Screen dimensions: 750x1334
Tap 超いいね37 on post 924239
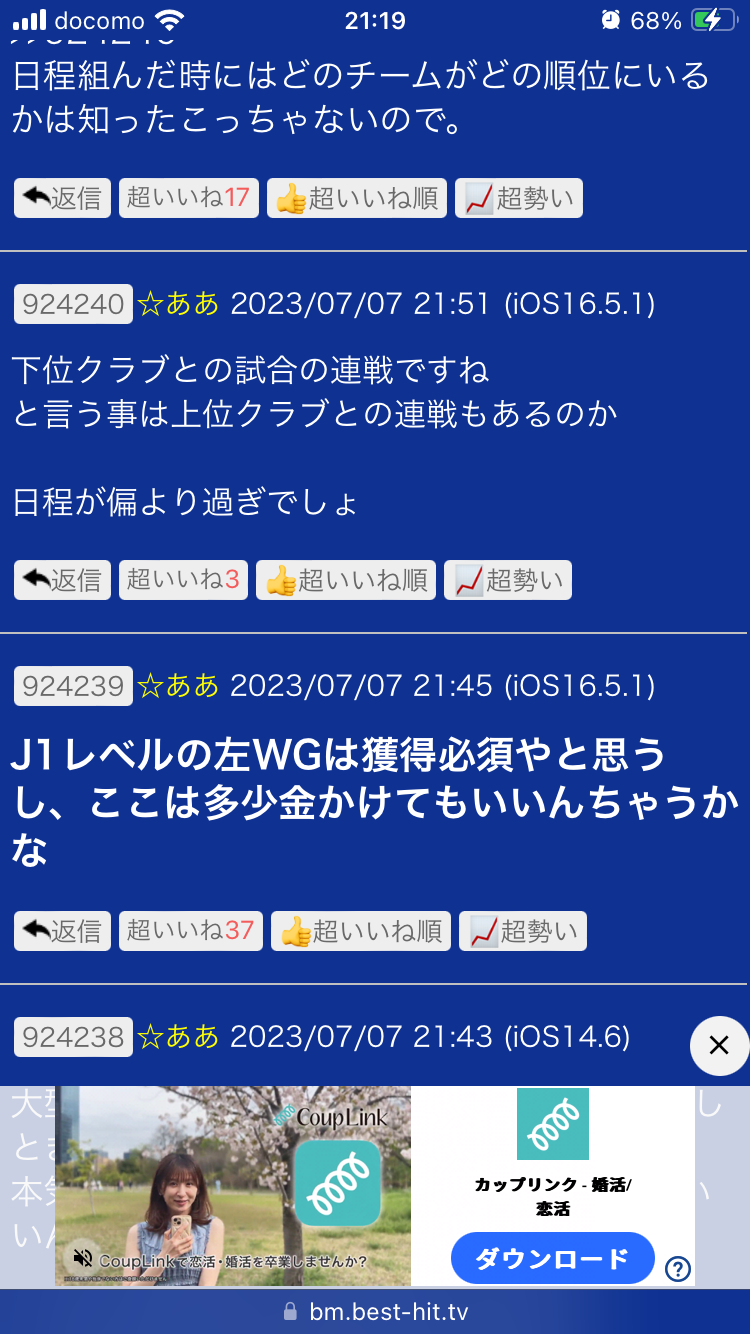tap(190, 931)
